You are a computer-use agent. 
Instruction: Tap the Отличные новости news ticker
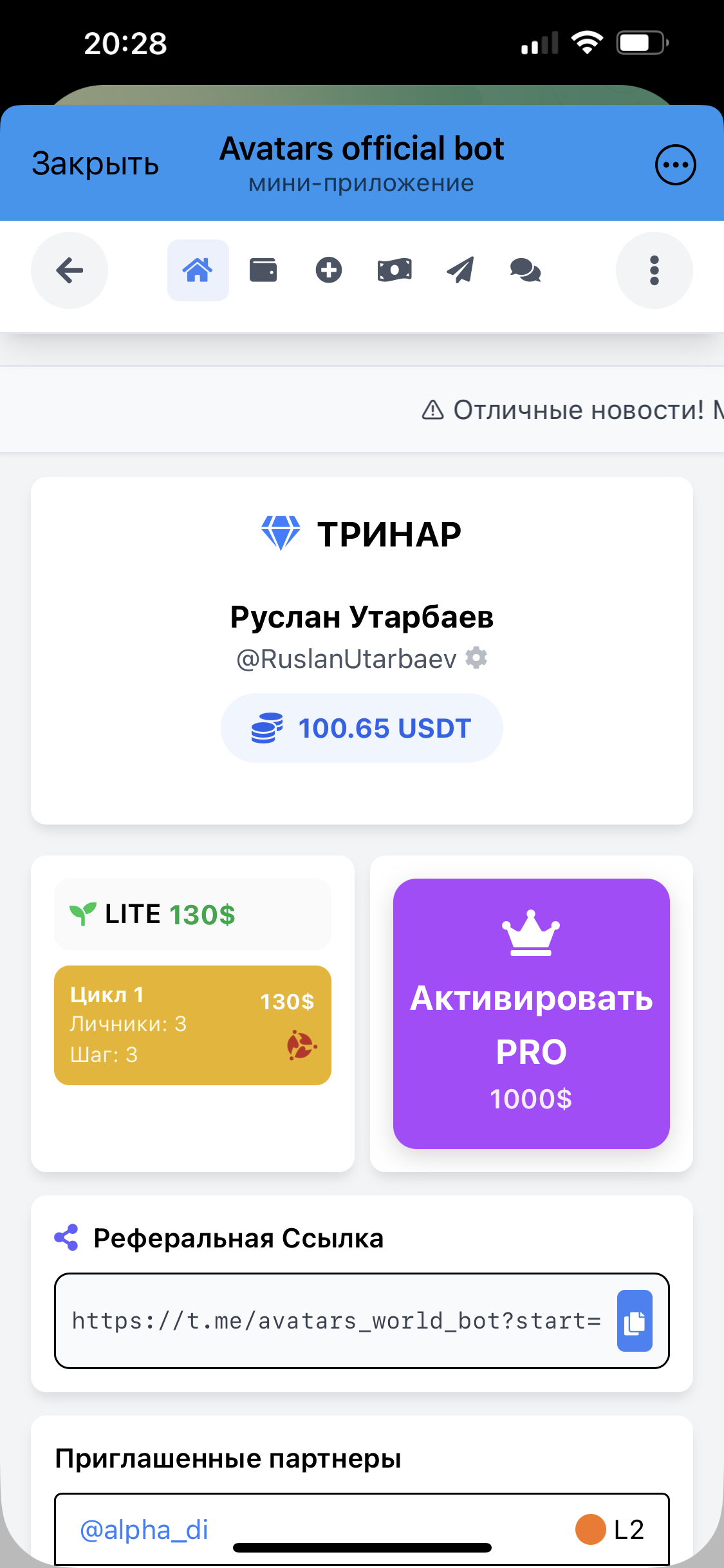tap(573, 410)
